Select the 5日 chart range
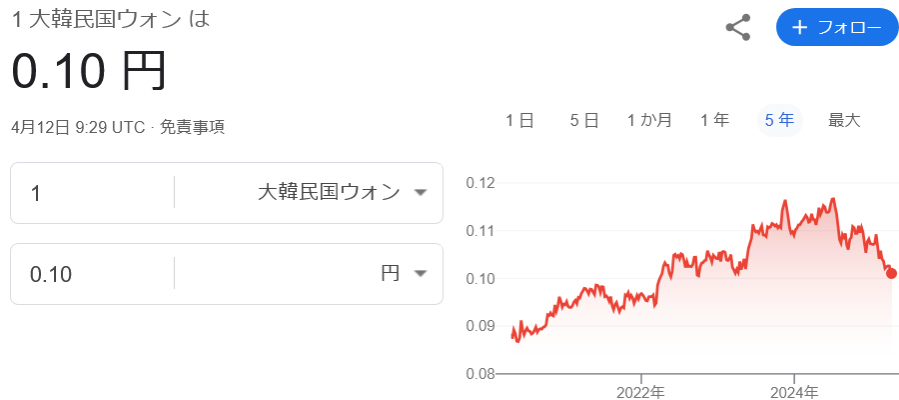This screenshot has width=899, height=400. (x=584, y=120)
